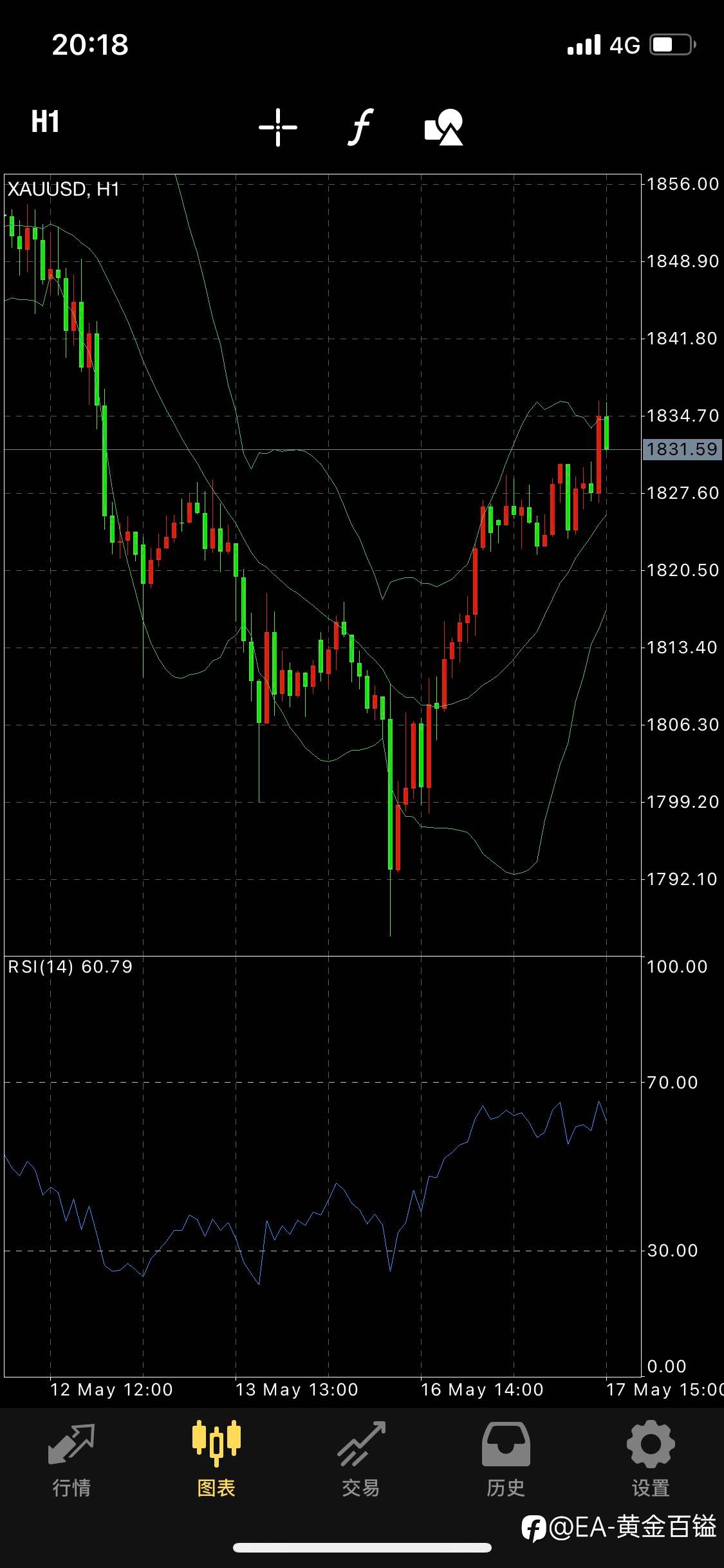This screenshot has height=1568, width=724.
Task: Go to the 交易 trade tab
Action: 361,1460
